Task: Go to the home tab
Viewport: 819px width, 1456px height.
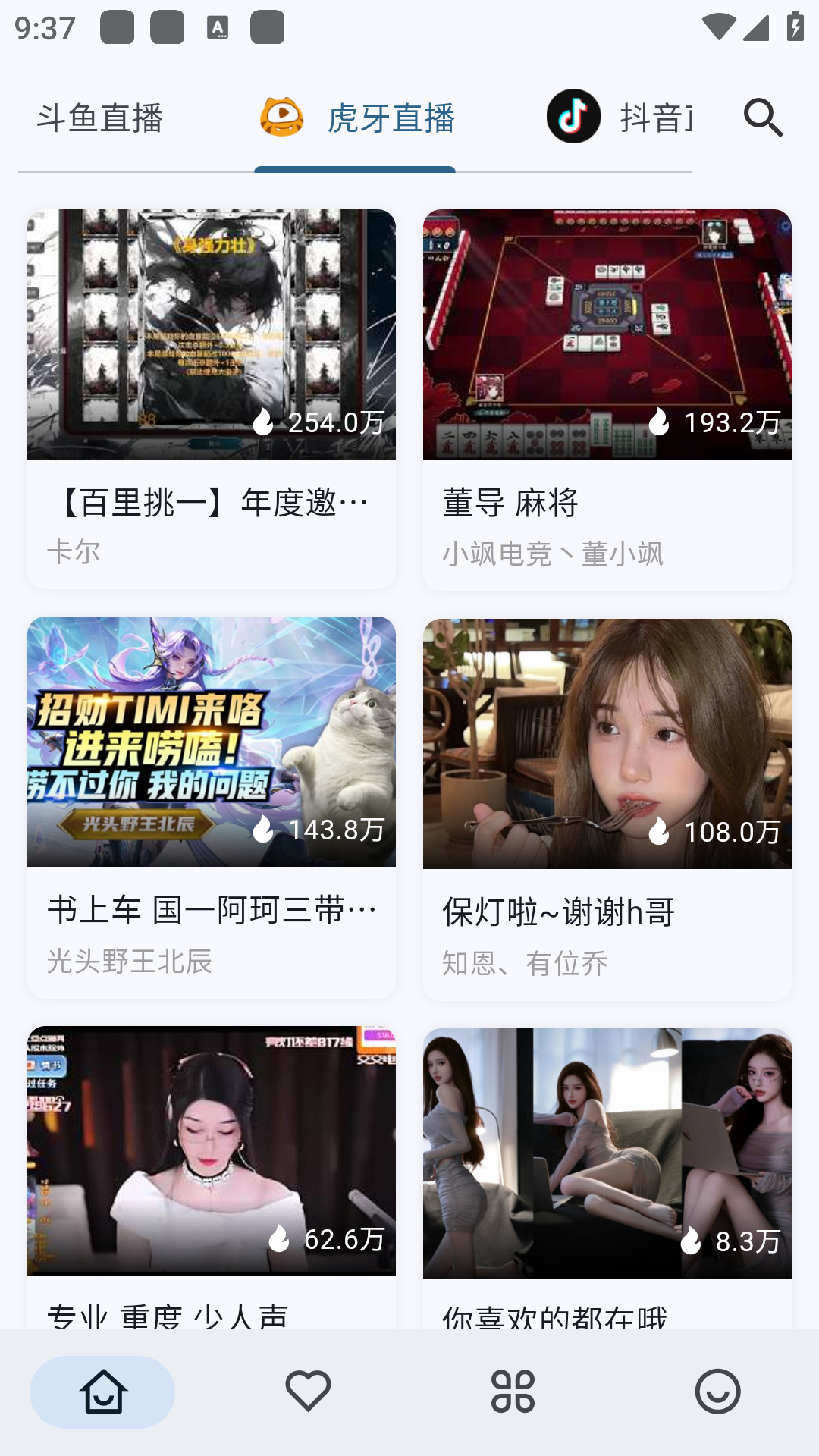Action: [x=102, y=1392]
